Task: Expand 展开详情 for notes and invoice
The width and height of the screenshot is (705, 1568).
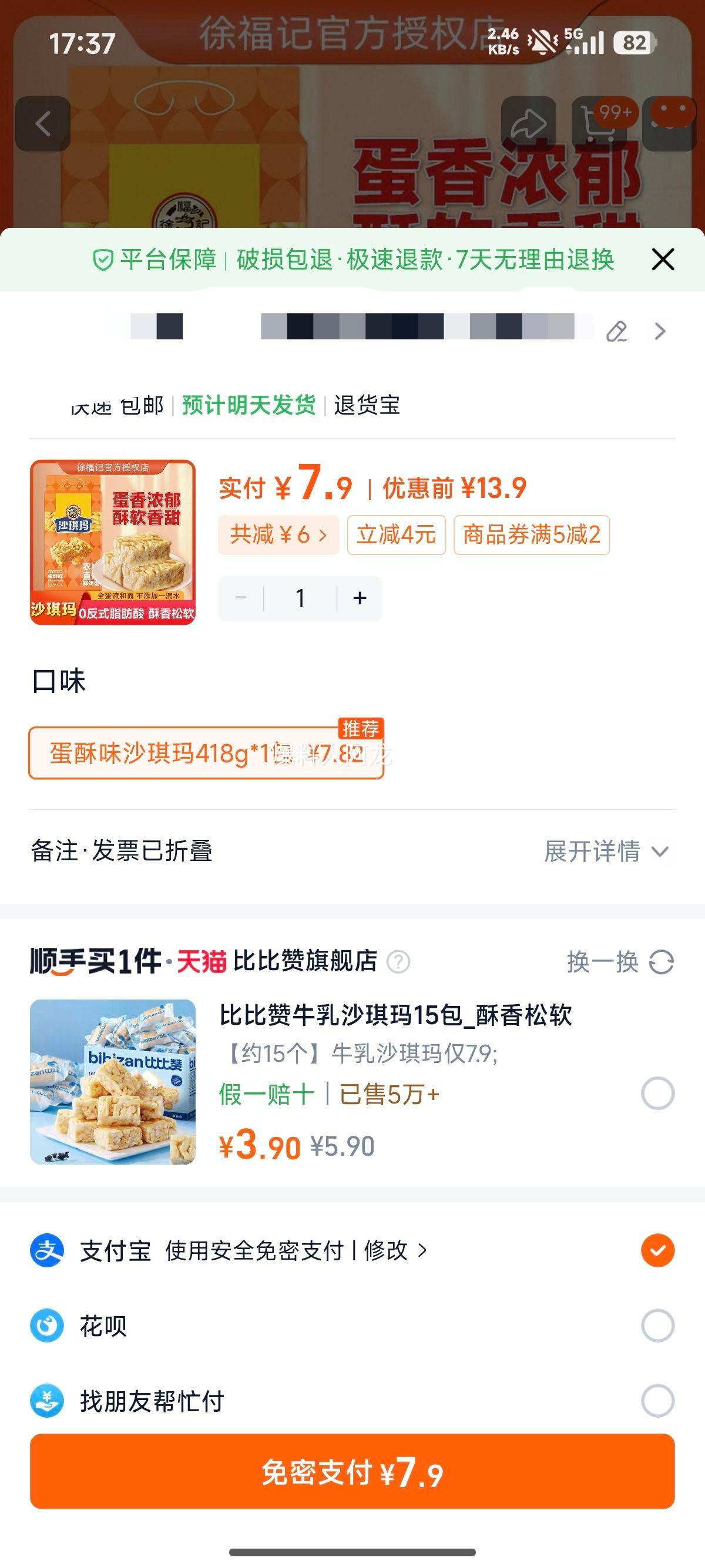Action: click(606, 851)
